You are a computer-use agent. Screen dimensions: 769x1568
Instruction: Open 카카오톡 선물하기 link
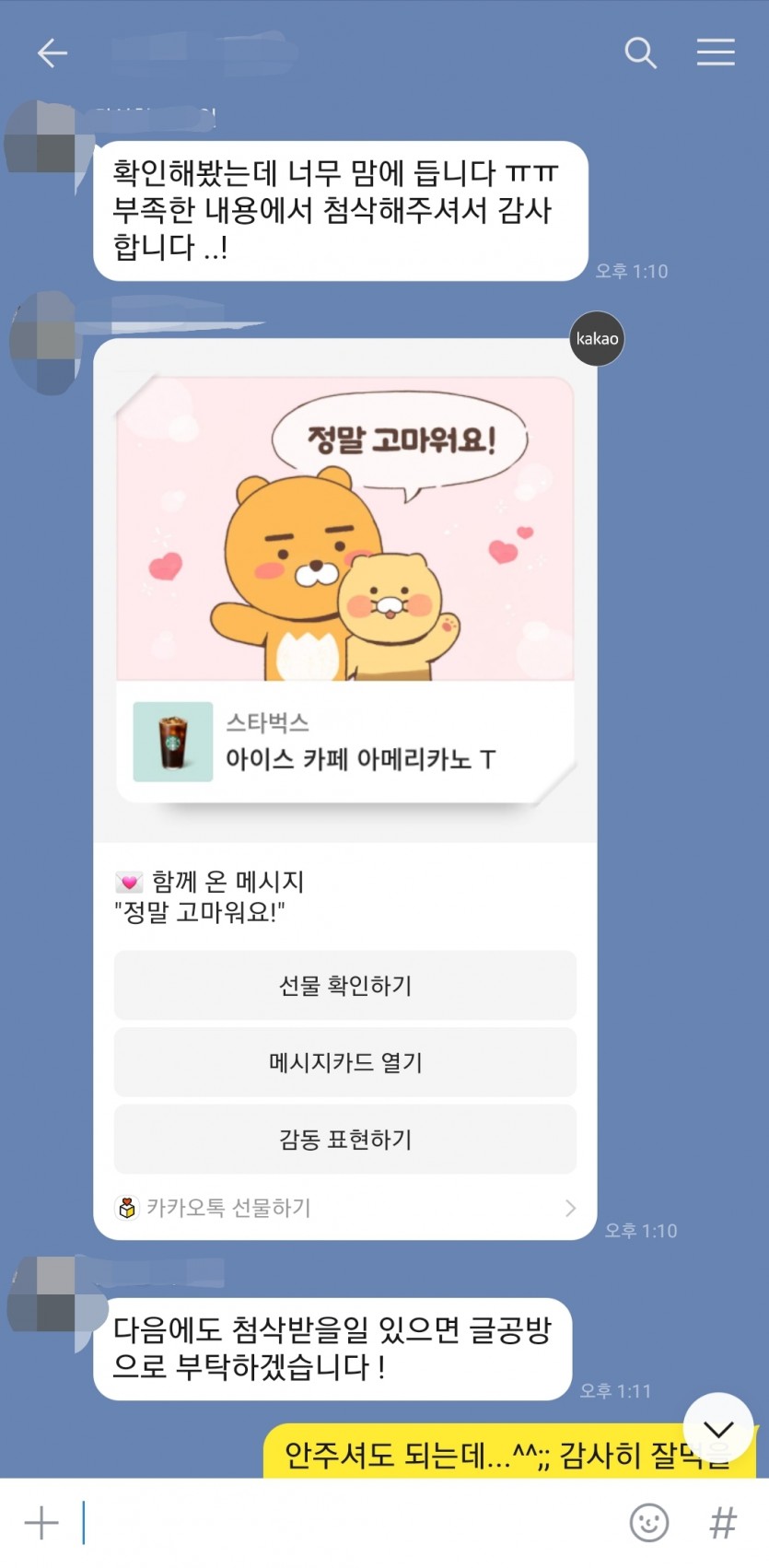point(345,1208)
